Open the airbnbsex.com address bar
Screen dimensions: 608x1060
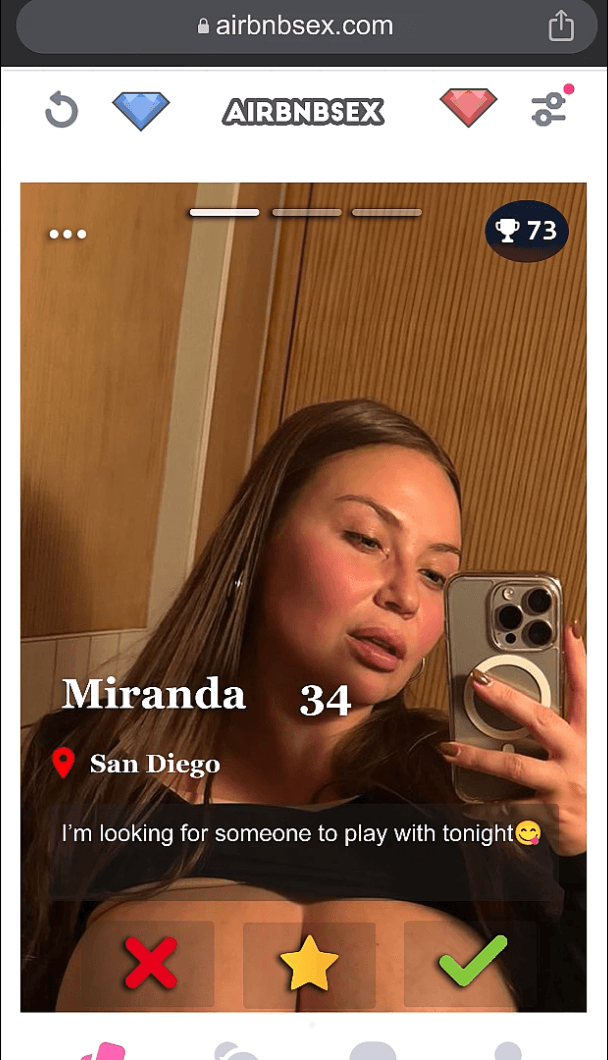295,26
